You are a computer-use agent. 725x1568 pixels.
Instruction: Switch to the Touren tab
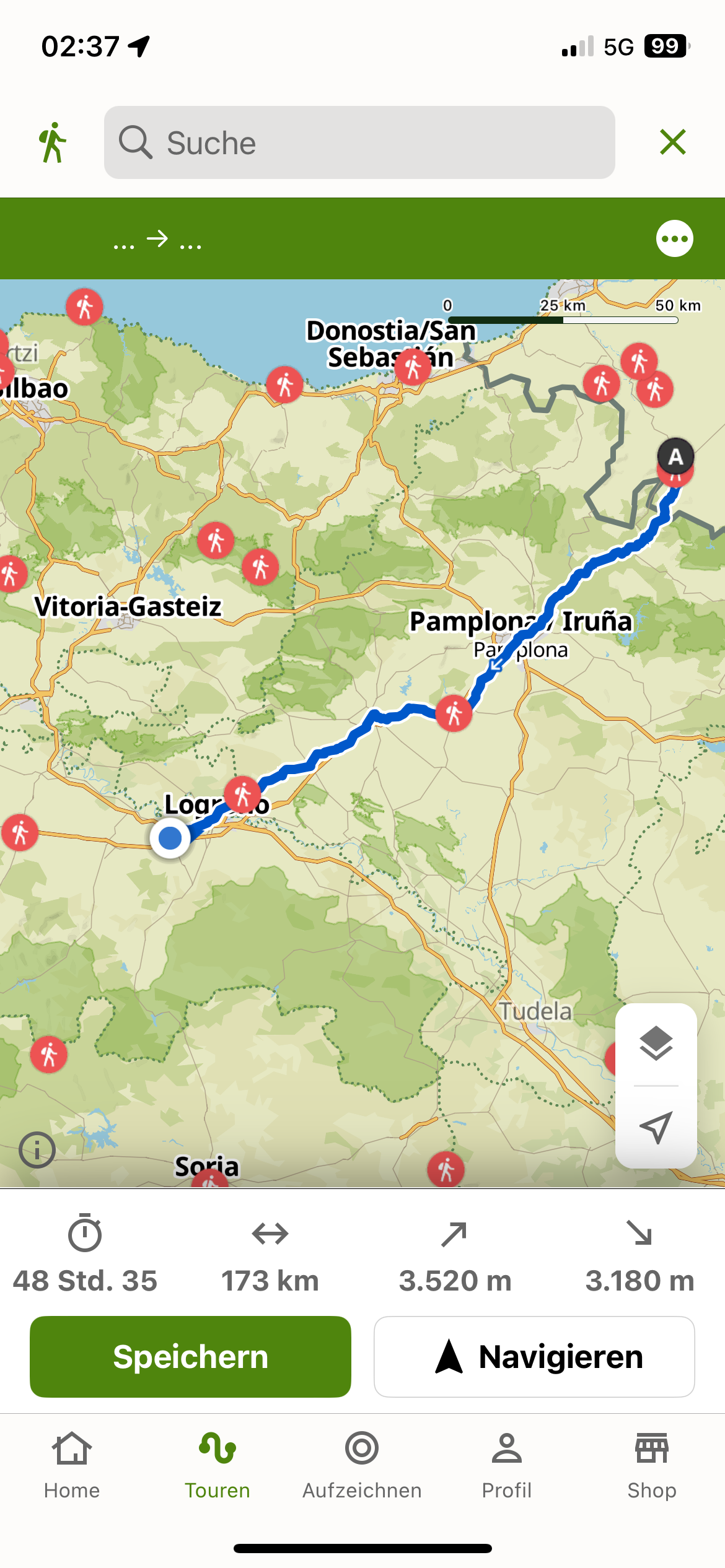pos(217,1465)
